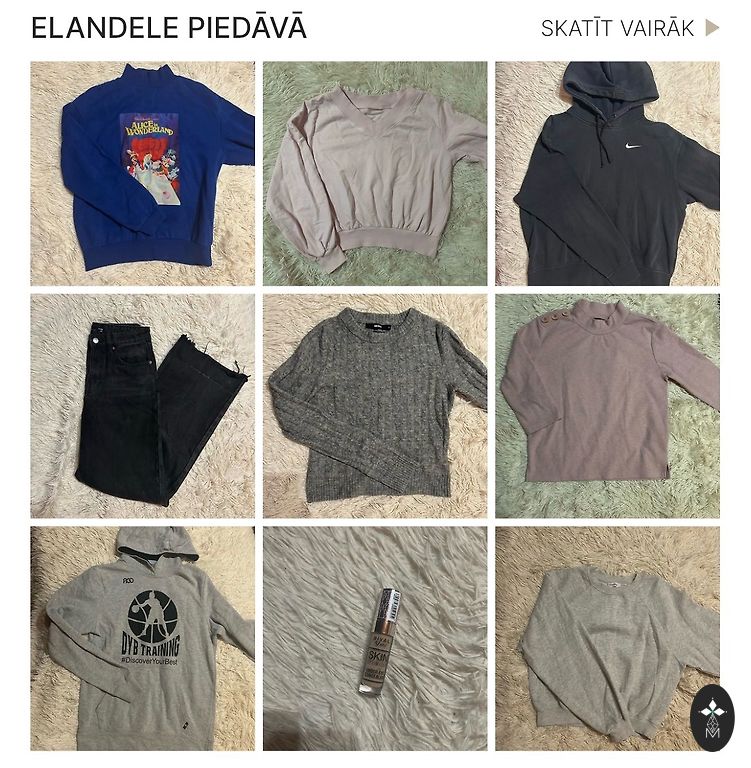751x768 pixels.
Task: Open the mauve sweater with shoulder buttons
Action: 607,406
